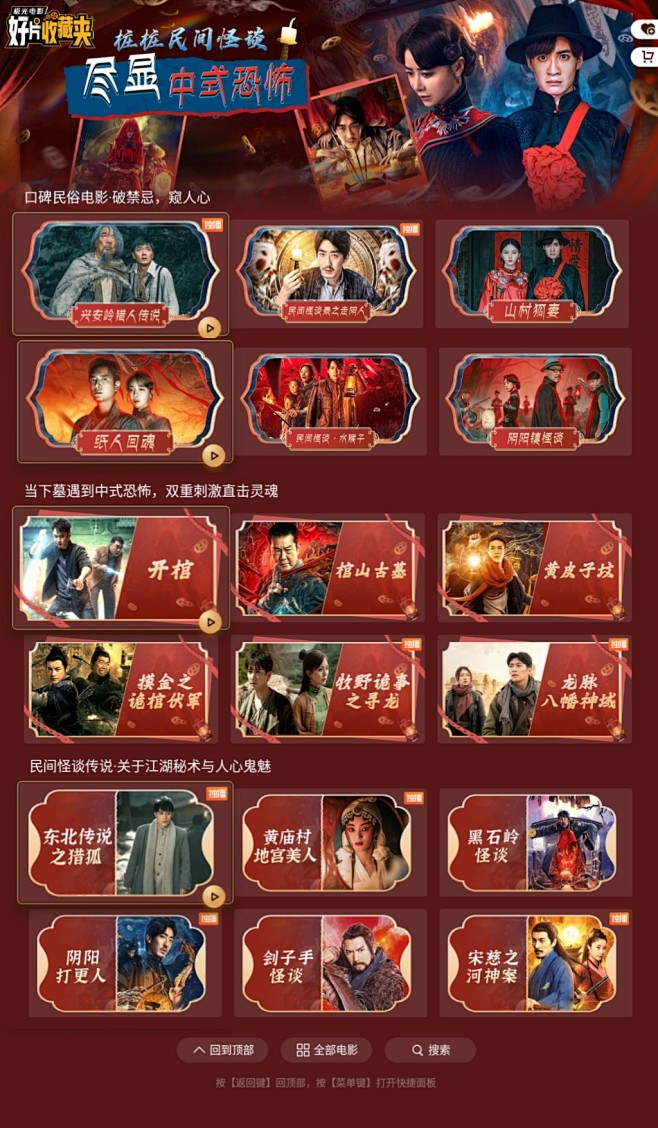Open the movie 东北传说之猎狐
The image size is (658, 1128).
tap(125, 844)
